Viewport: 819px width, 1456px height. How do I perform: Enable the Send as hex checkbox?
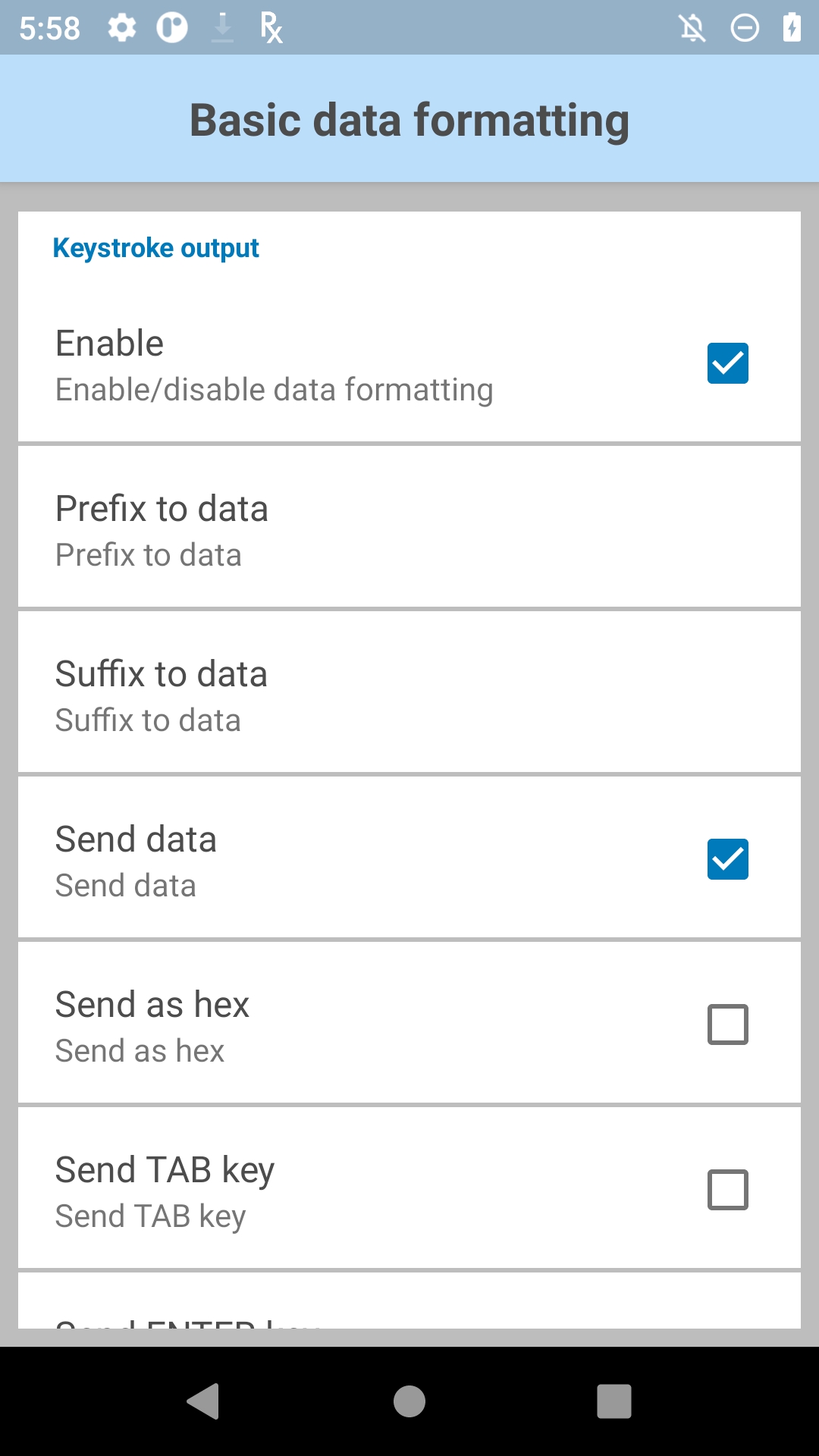[x=727, y=1025]
